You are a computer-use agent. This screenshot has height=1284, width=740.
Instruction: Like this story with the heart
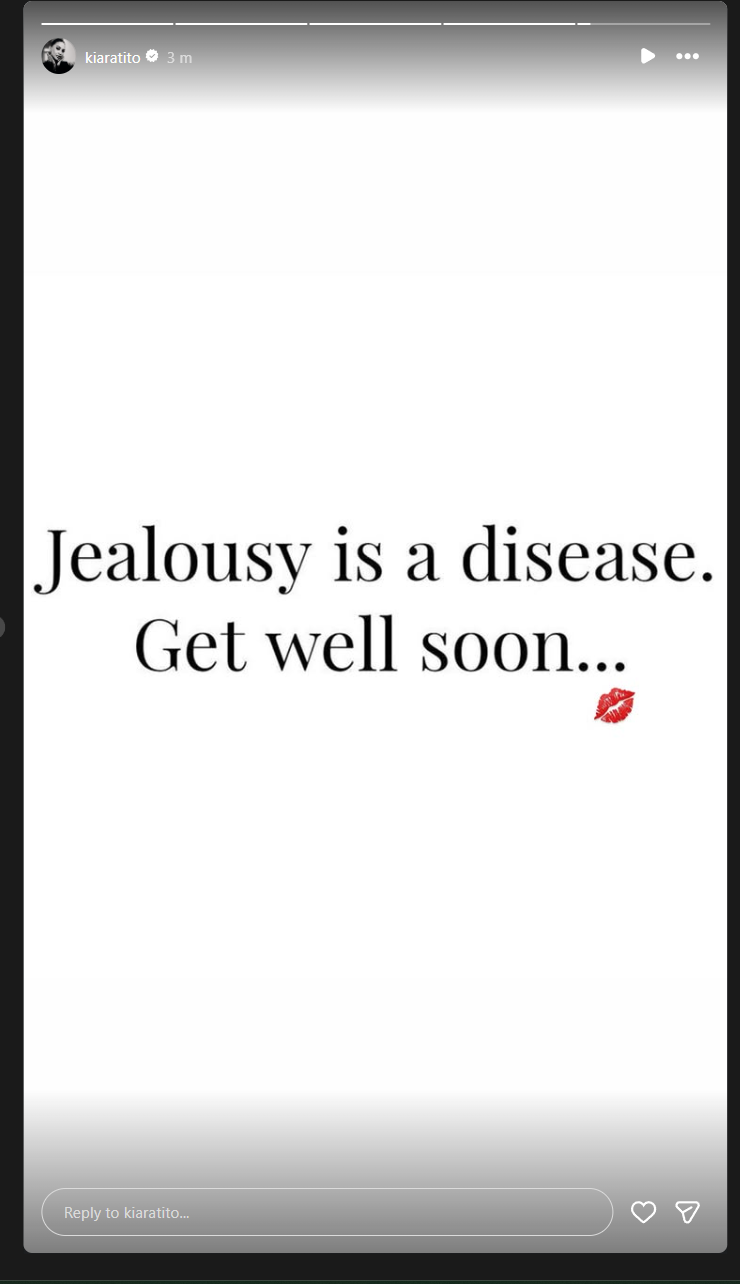coord(643,1212)
